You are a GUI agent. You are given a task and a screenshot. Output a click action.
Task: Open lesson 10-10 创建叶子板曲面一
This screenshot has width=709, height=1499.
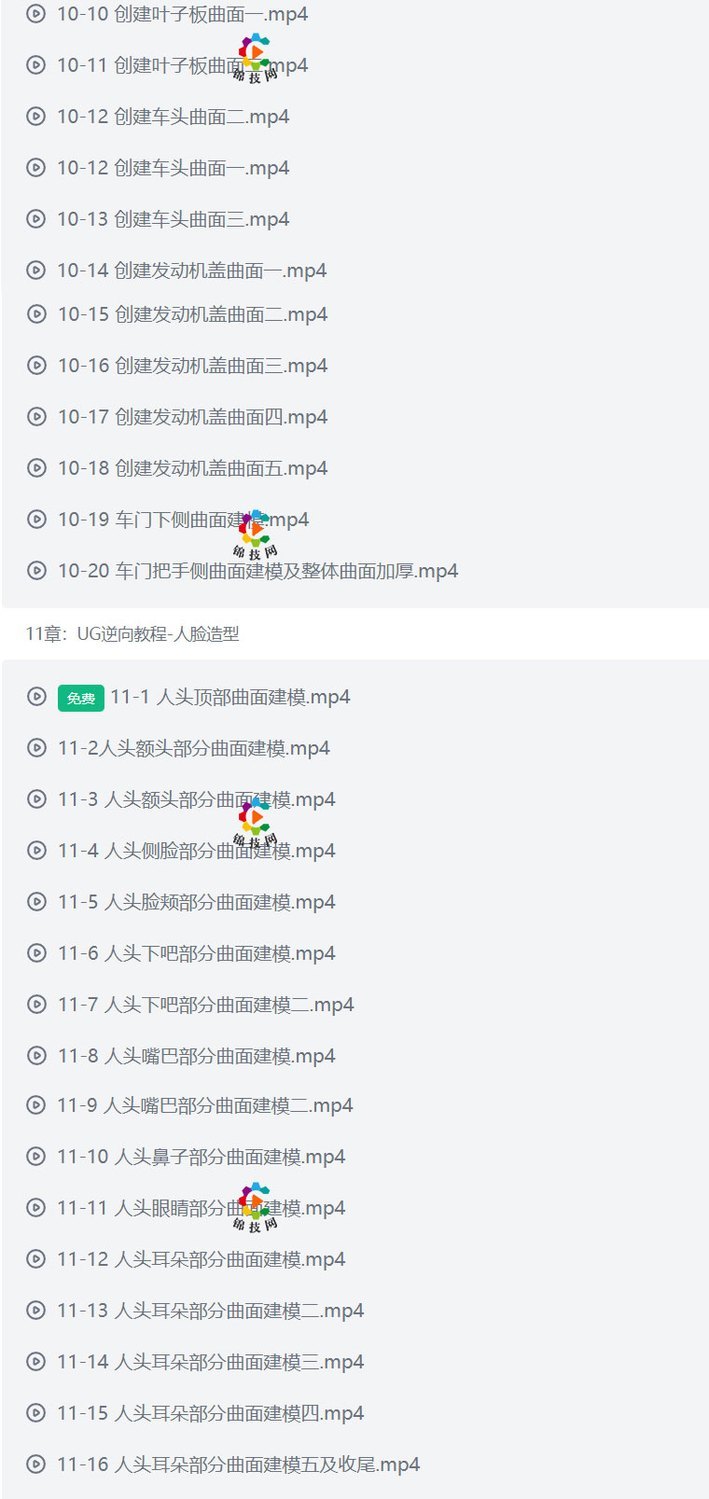[x=182, y=14]
